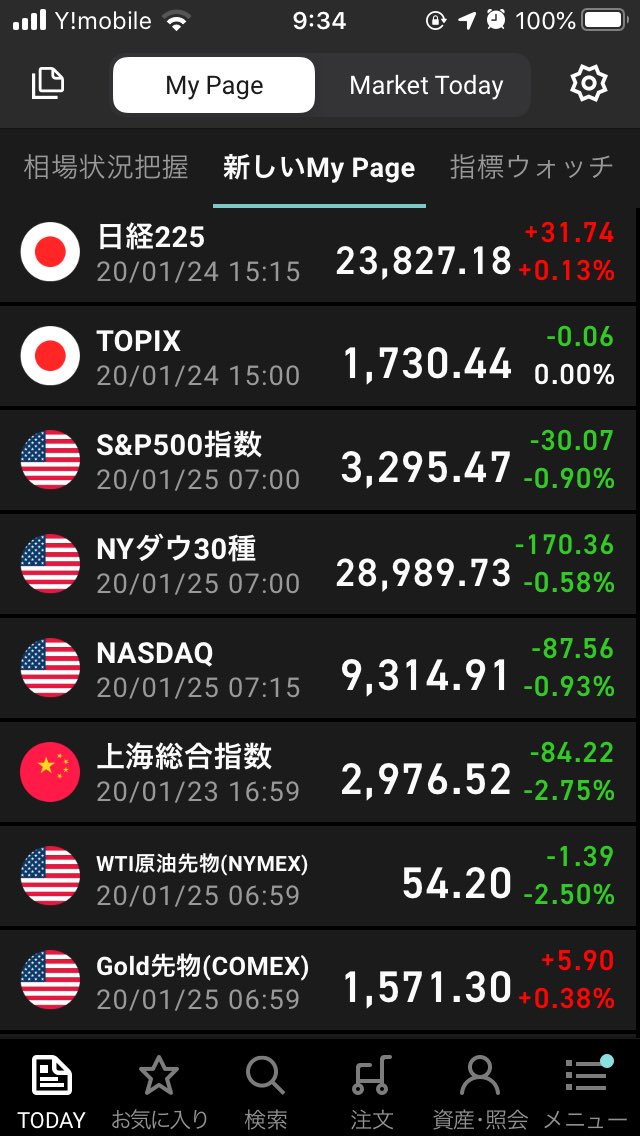Select the 新しいMy Page tab
The width and height of the screenshot is (640, 1136).
[x=319, y=167]
